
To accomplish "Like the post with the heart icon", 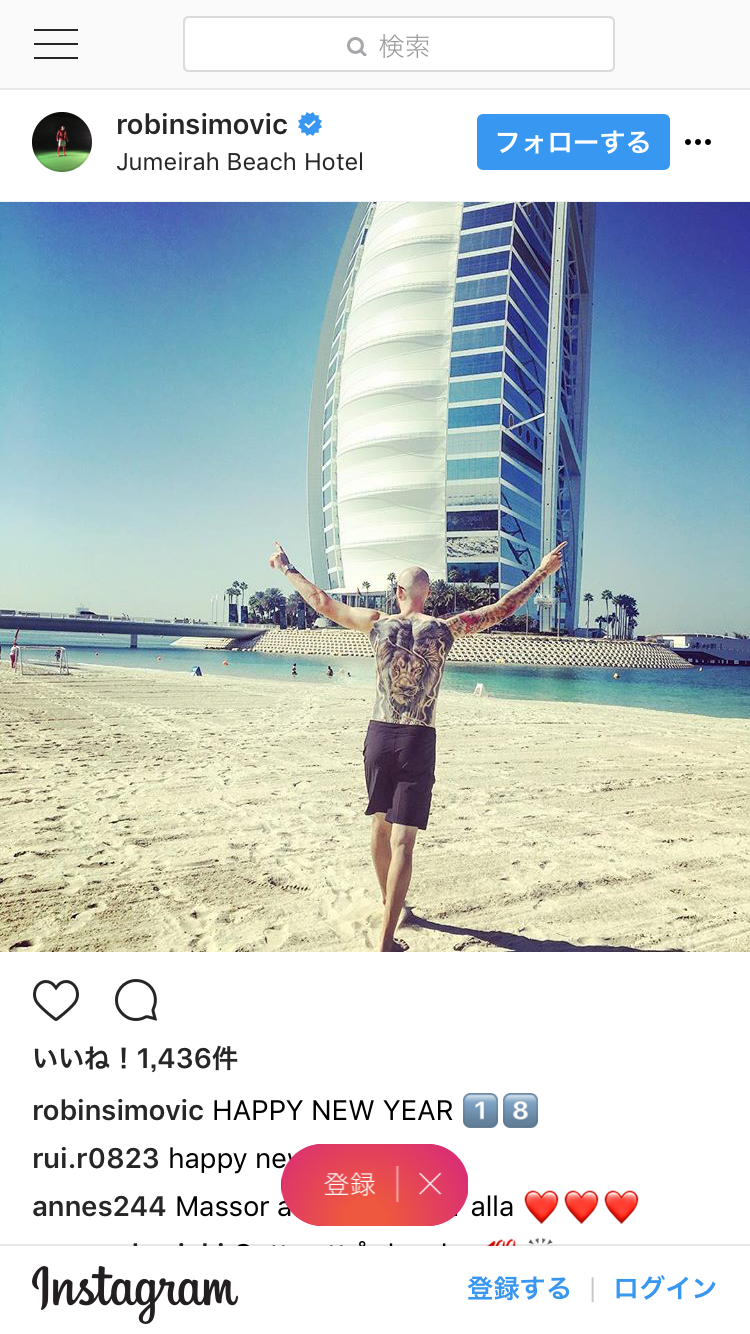I will (x=56, y=1000).
